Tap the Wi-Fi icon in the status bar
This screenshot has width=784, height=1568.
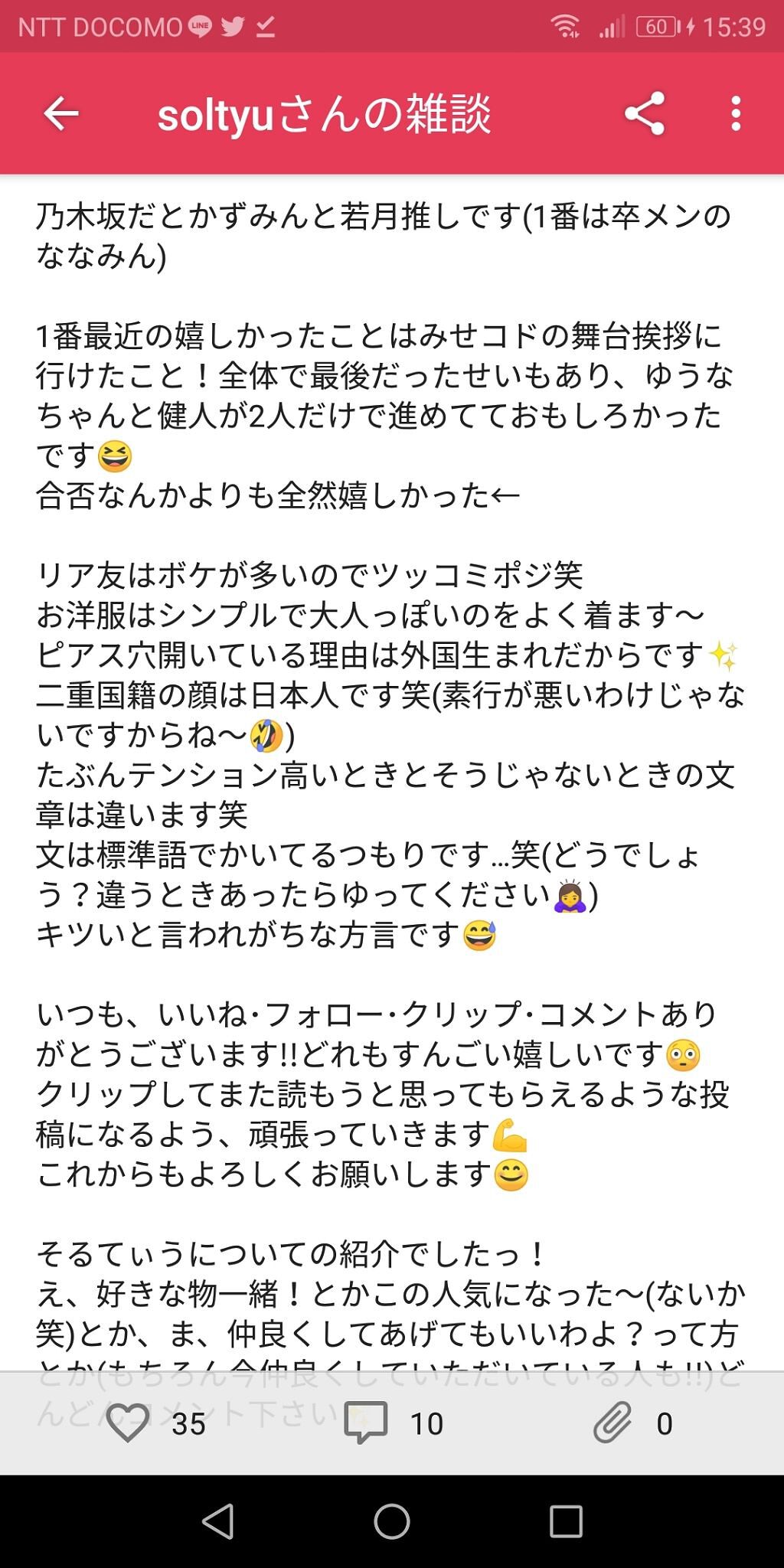click(x=568, y=25)
